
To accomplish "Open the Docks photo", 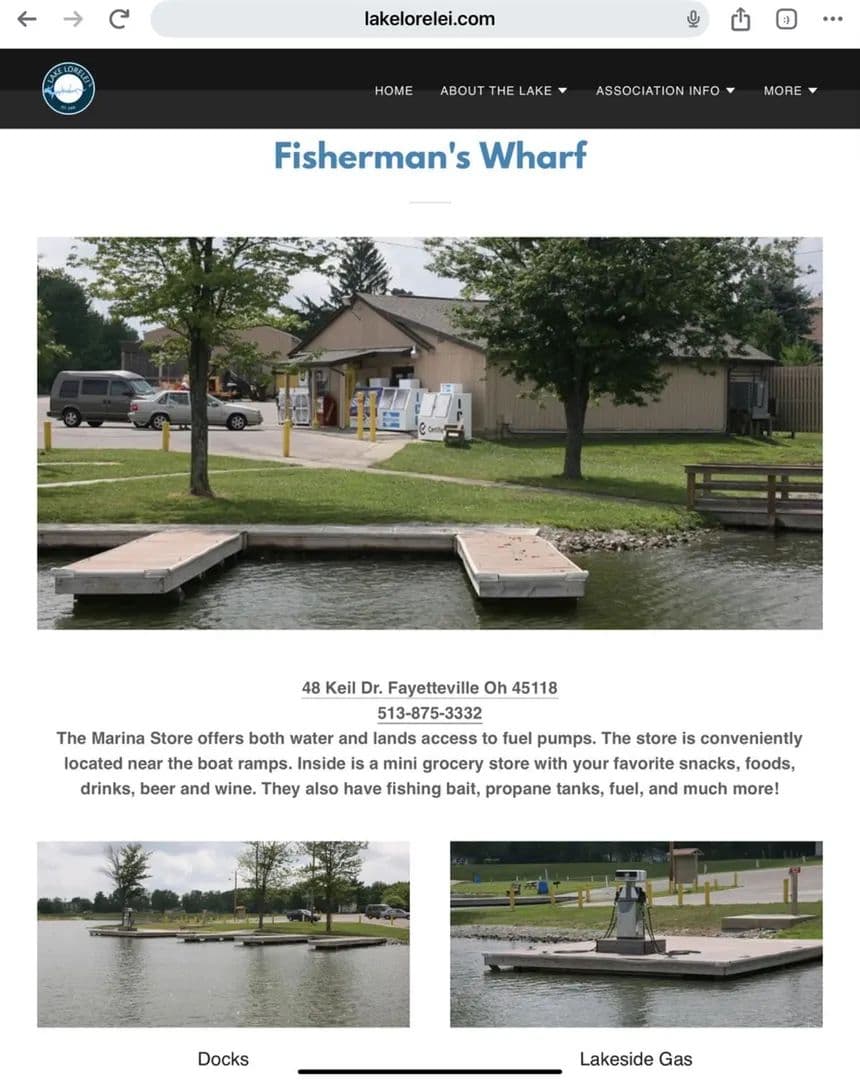I will point(223,934).
